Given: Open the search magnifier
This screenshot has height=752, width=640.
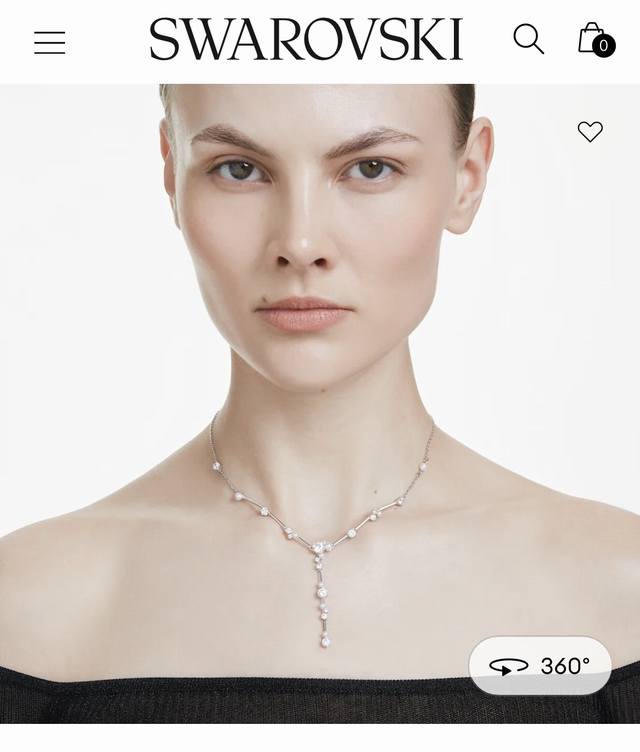Looking at the screenshot, I should tap(528, 40).
